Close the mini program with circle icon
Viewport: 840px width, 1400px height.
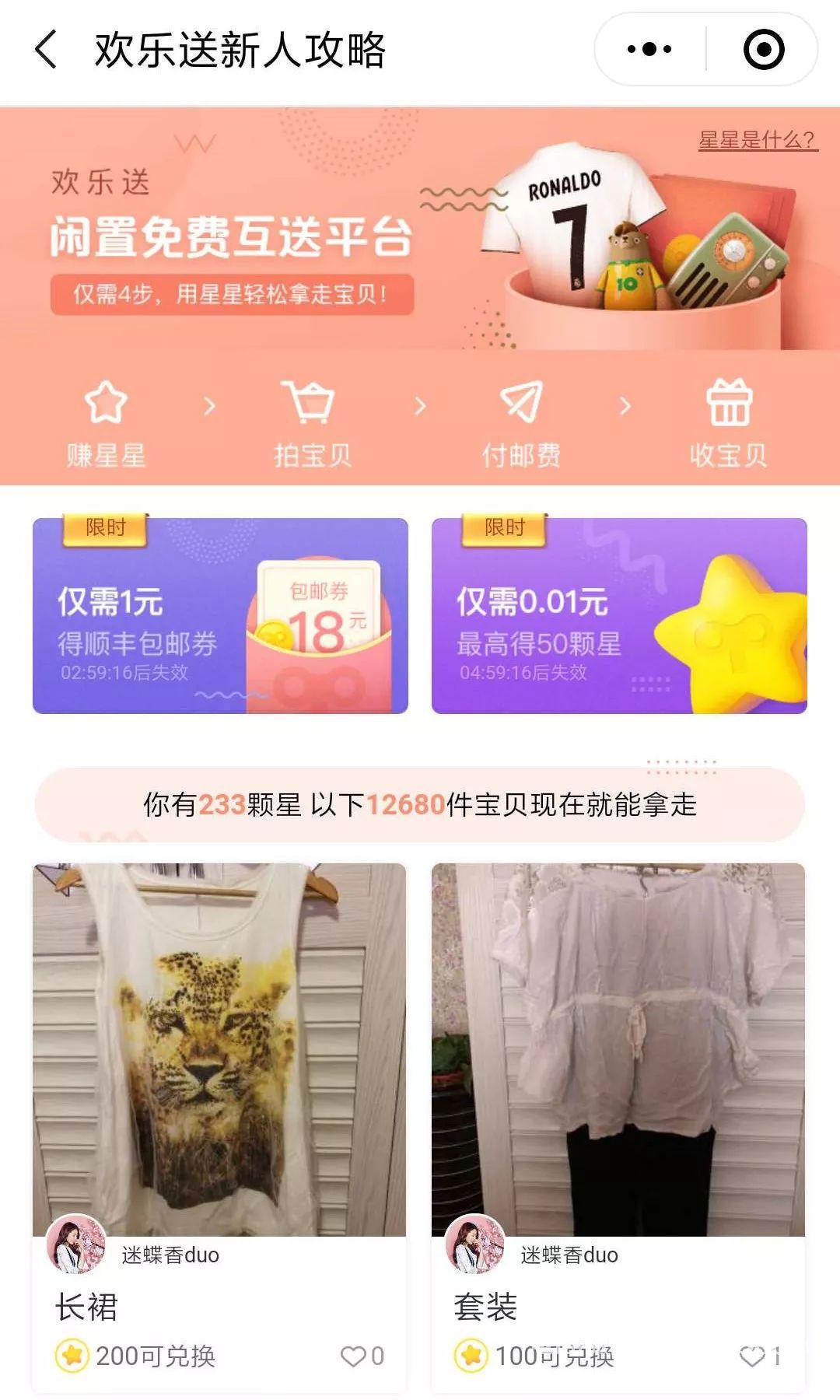763,50
